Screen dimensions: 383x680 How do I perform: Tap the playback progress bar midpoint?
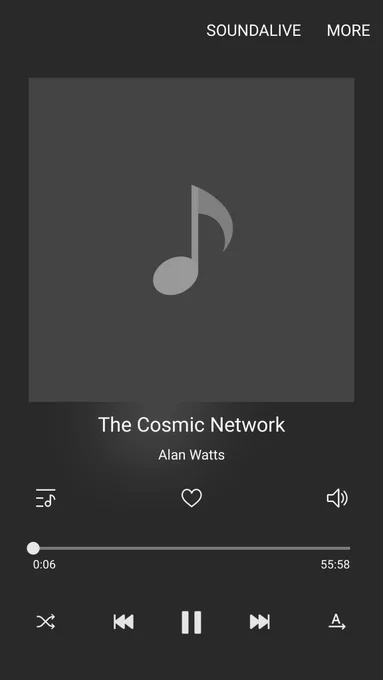pos(191,548)
